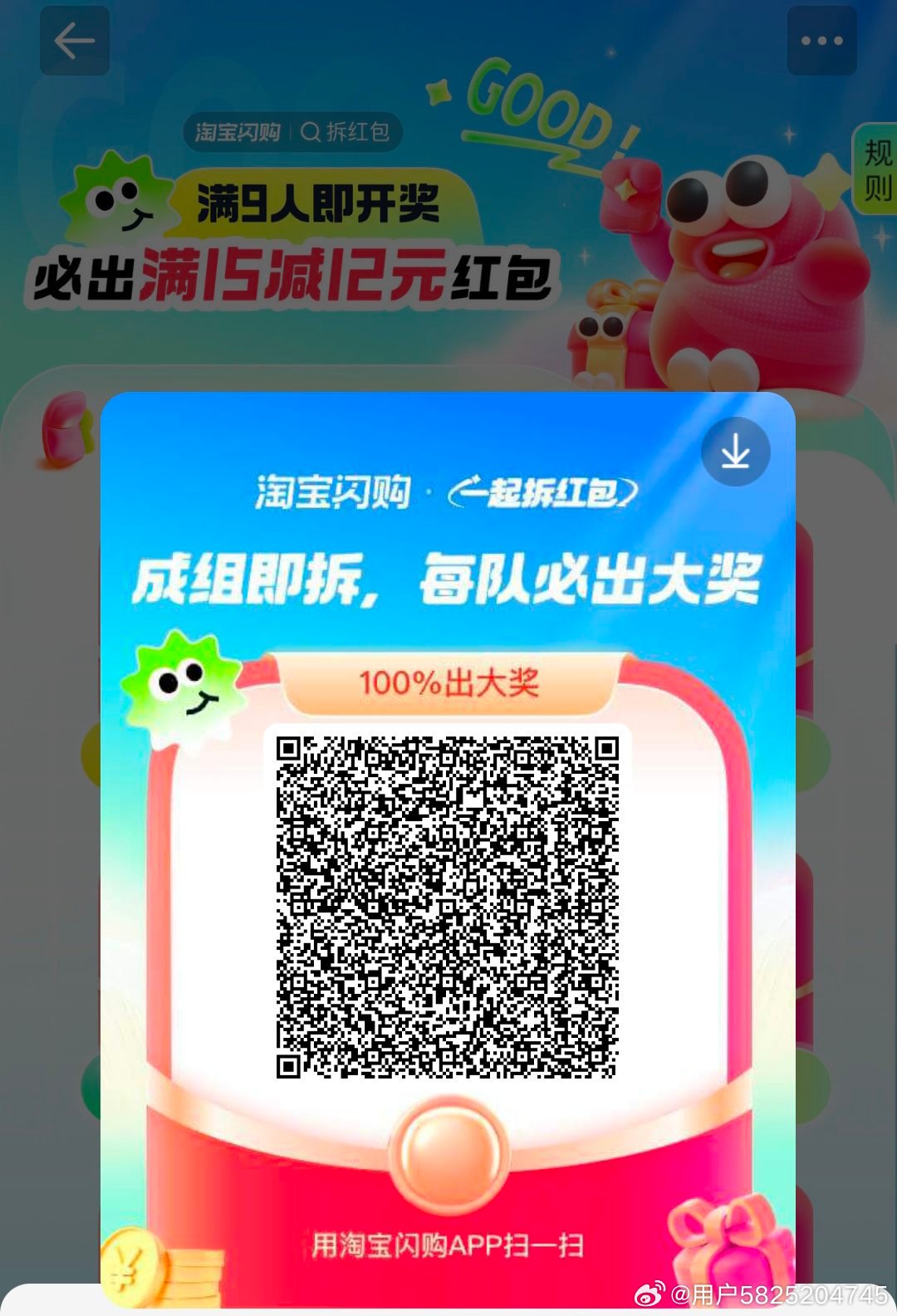The height and width of the screenshot is (1316, 897).
Task: Download the QR code share card
Action: point(735,453)
